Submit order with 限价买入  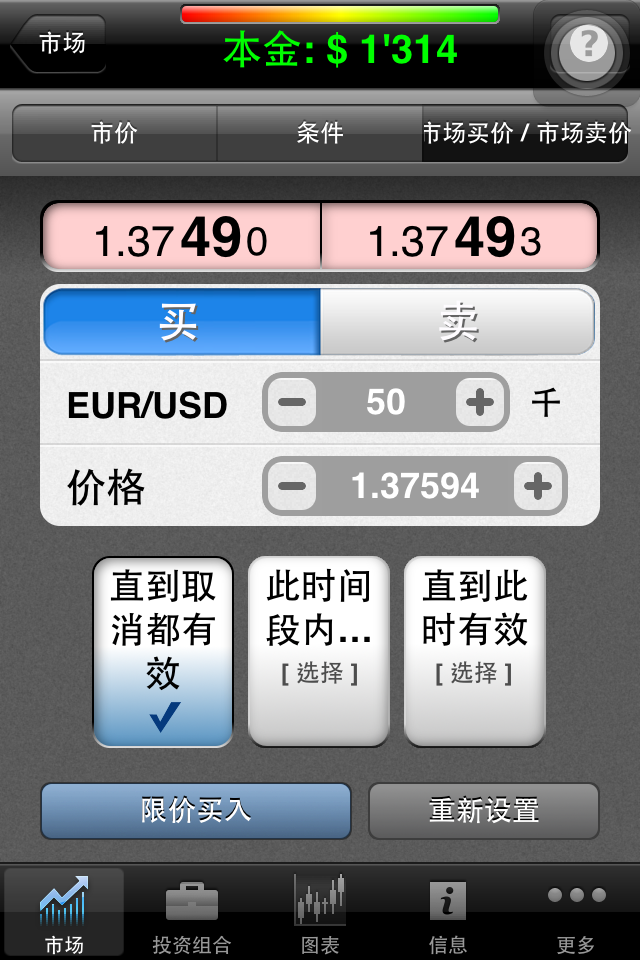pos(196,810)
